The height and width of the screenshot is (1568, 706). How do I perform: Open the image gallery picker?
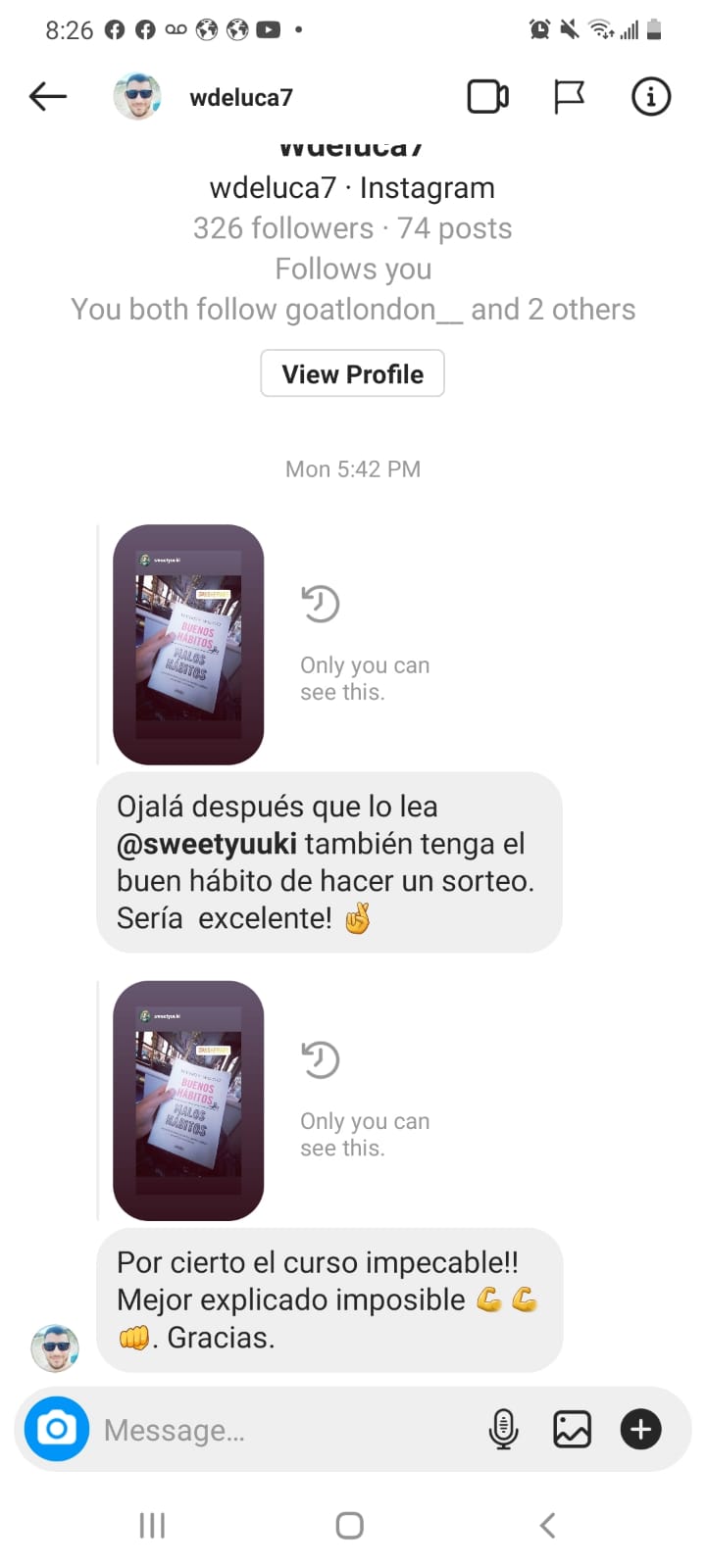(x=572, y=1430)
